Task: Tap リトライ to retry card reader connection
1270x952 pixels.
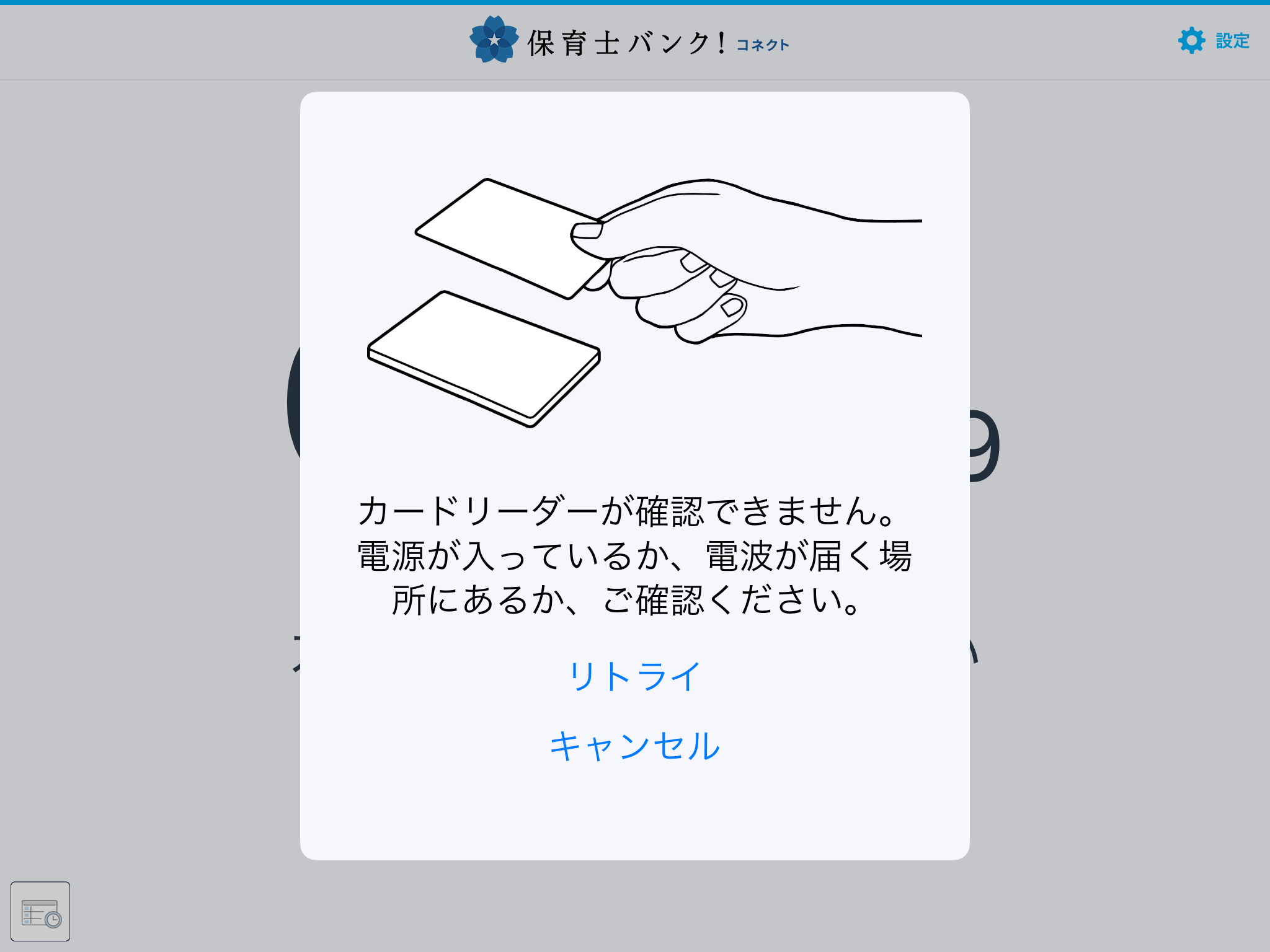Action: coord(634,676)
